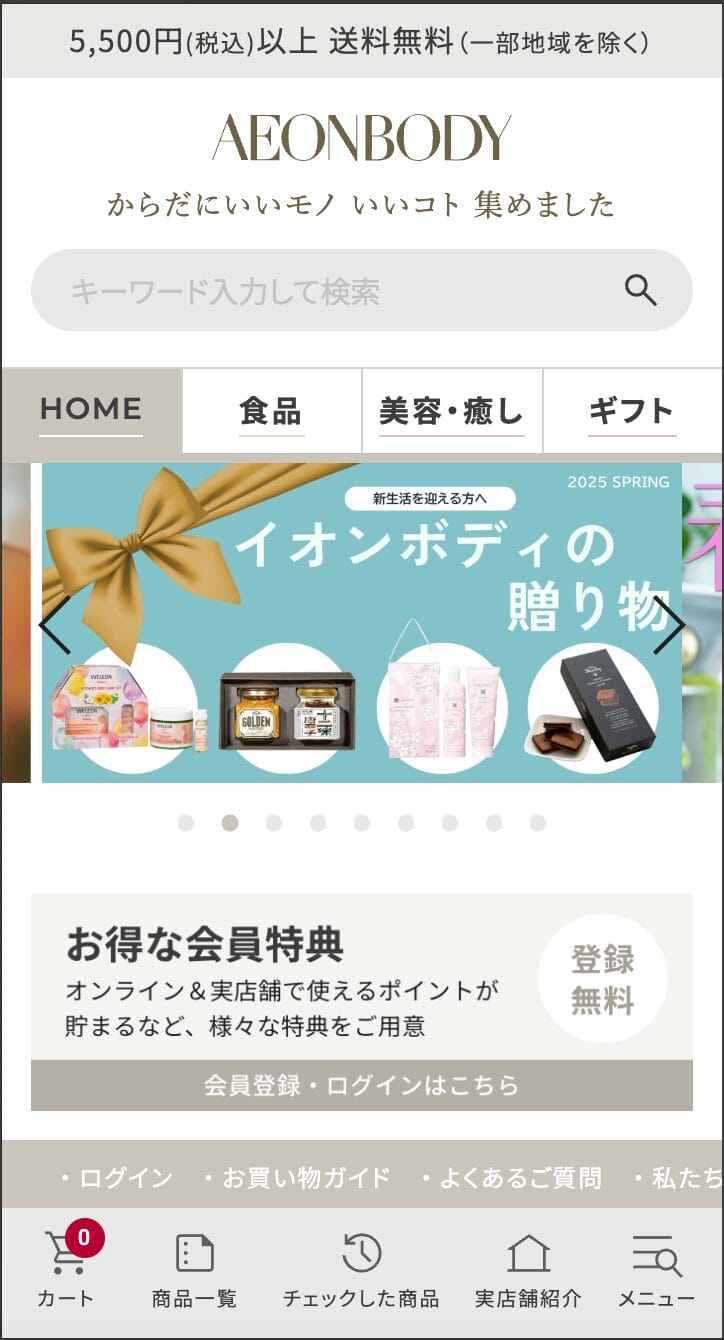724x1340 pixels.
Task: Open the ログイン link
Action: click(x=115, y=1178)
